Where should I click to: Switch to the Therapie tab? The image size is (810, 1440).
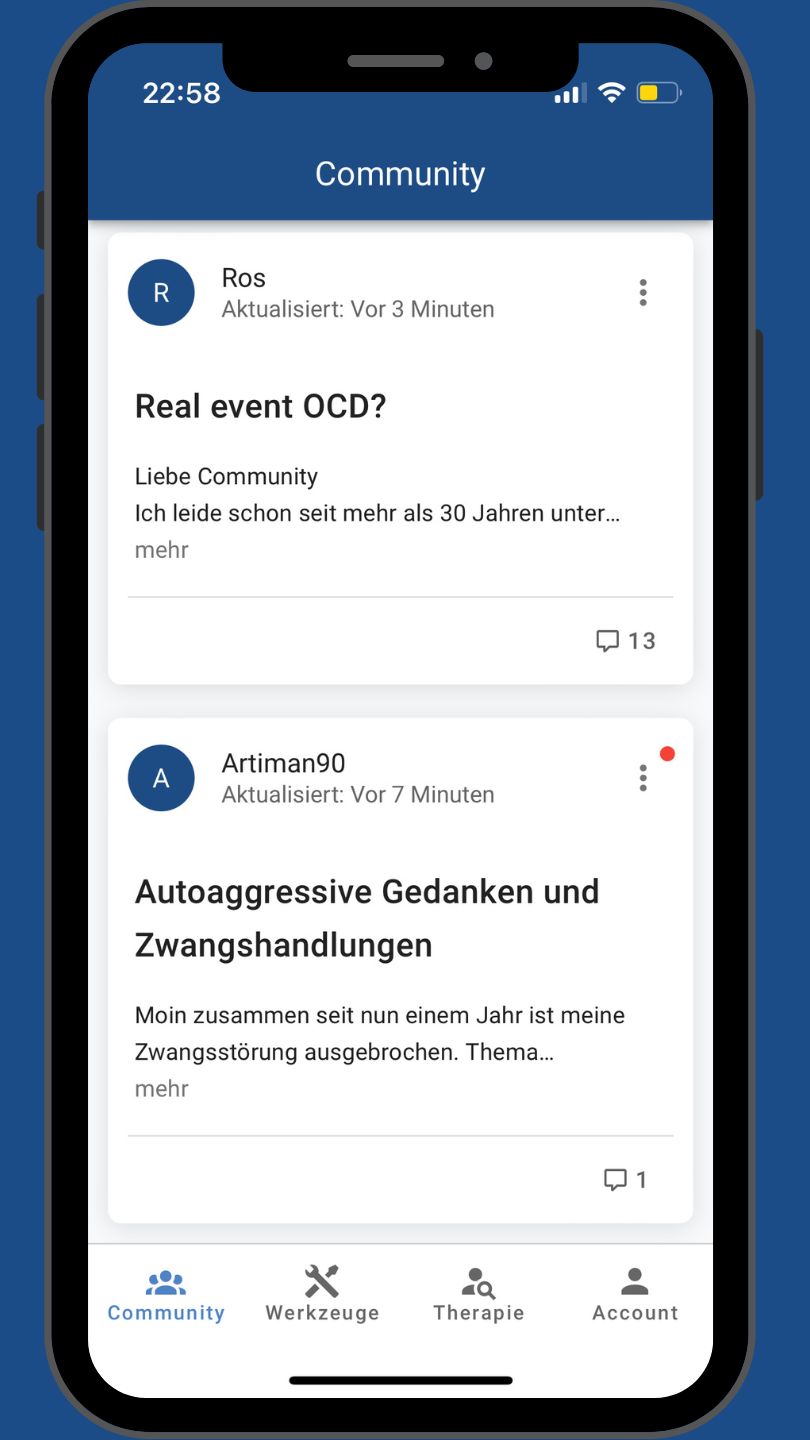tap(478, 1294)
